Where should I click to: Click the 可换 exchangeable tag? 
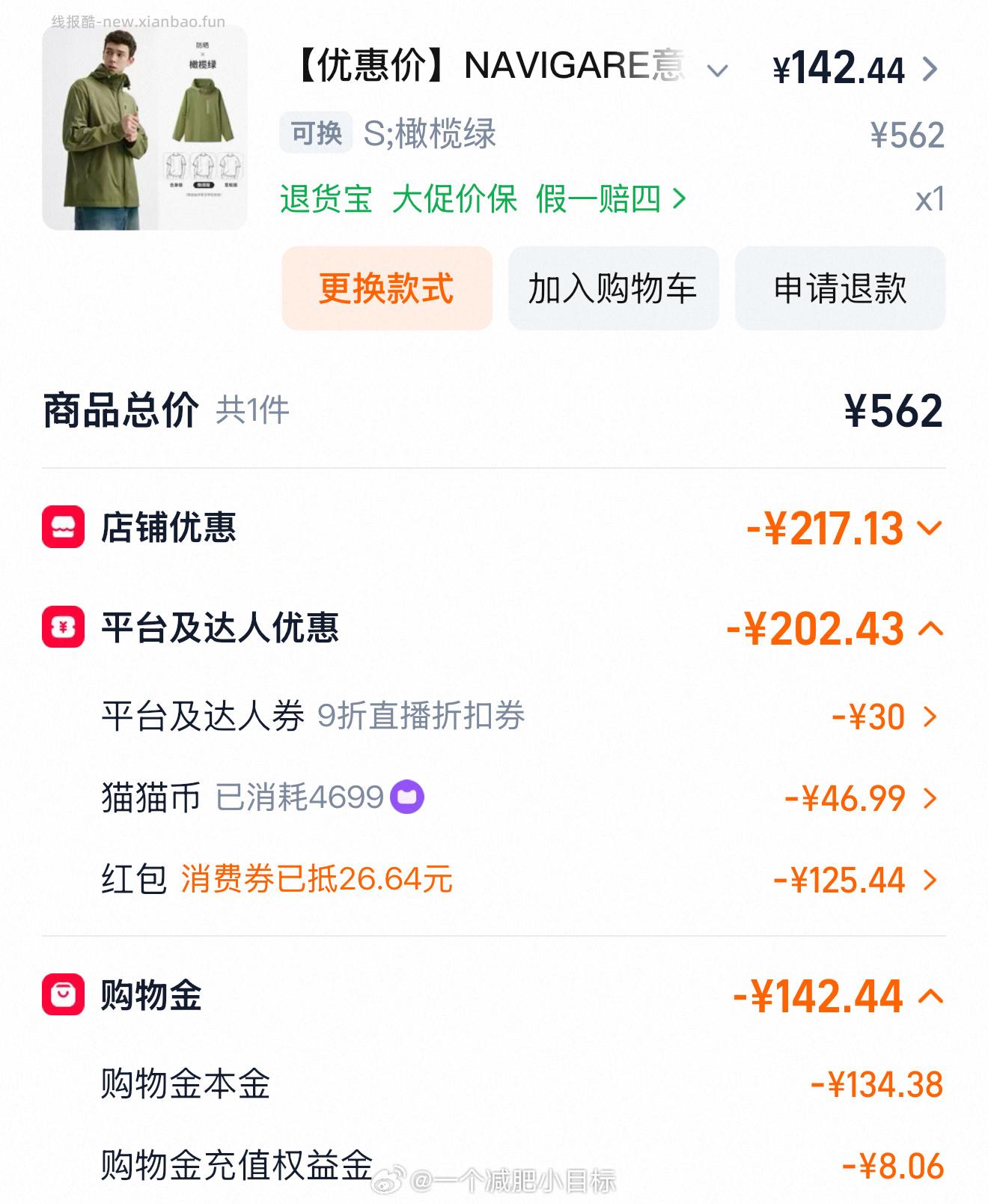tap(315, 133)
